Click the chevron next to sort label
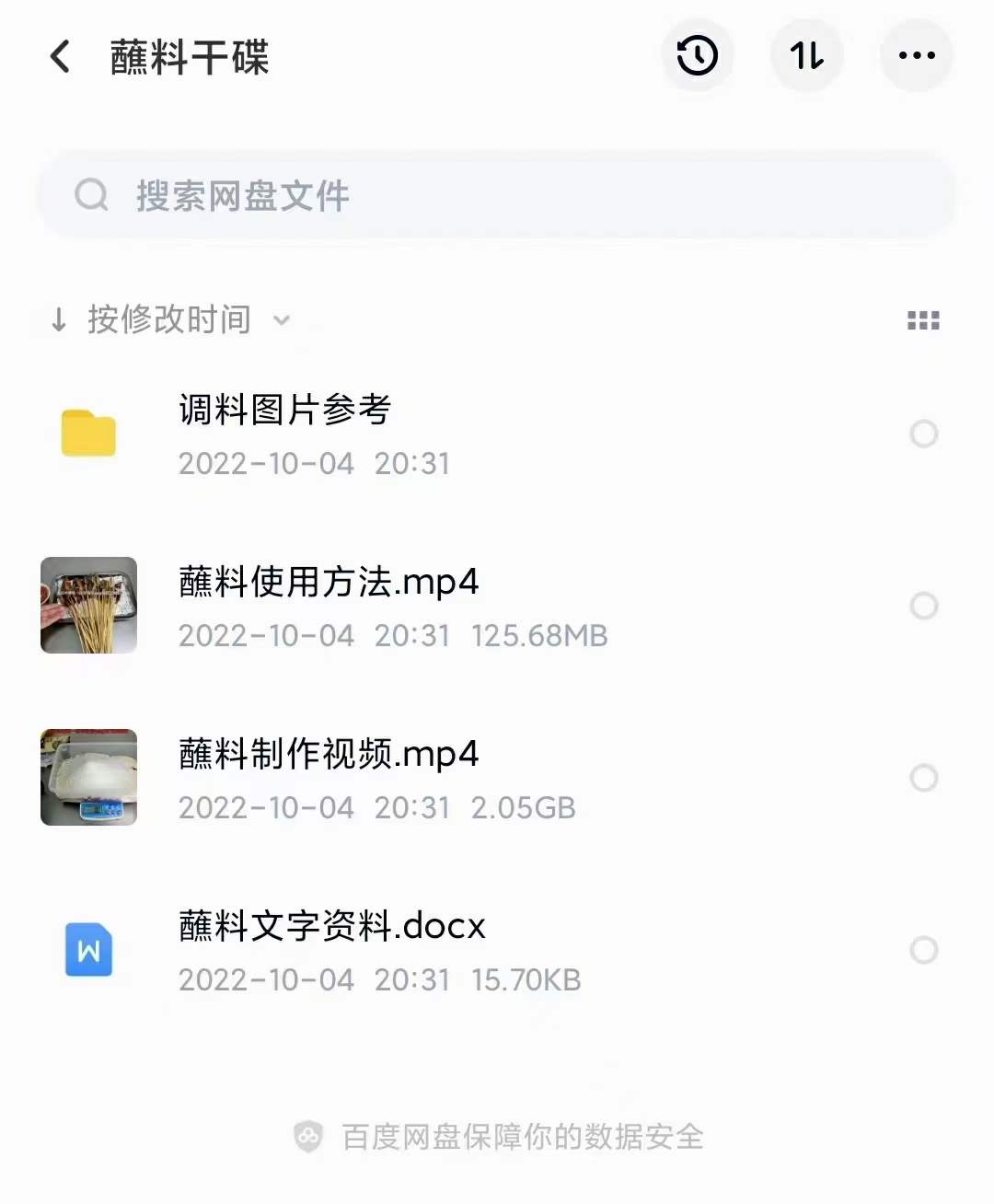 pyautogui.click(x=283, y=321)
